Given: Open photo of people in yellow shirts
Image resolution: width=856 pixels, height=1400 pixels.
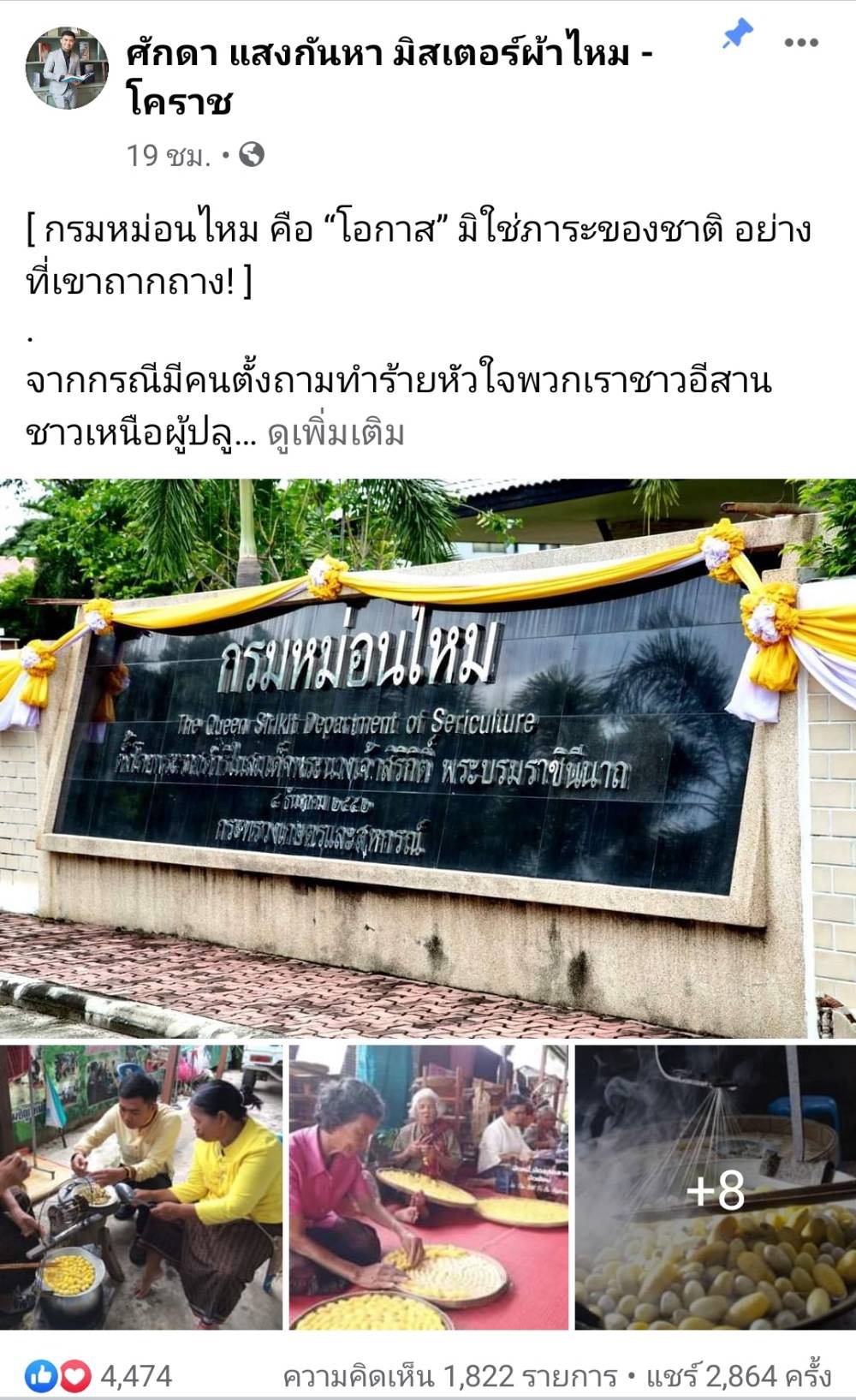Looking at the screenshot, I should (x=140, y=1188).
